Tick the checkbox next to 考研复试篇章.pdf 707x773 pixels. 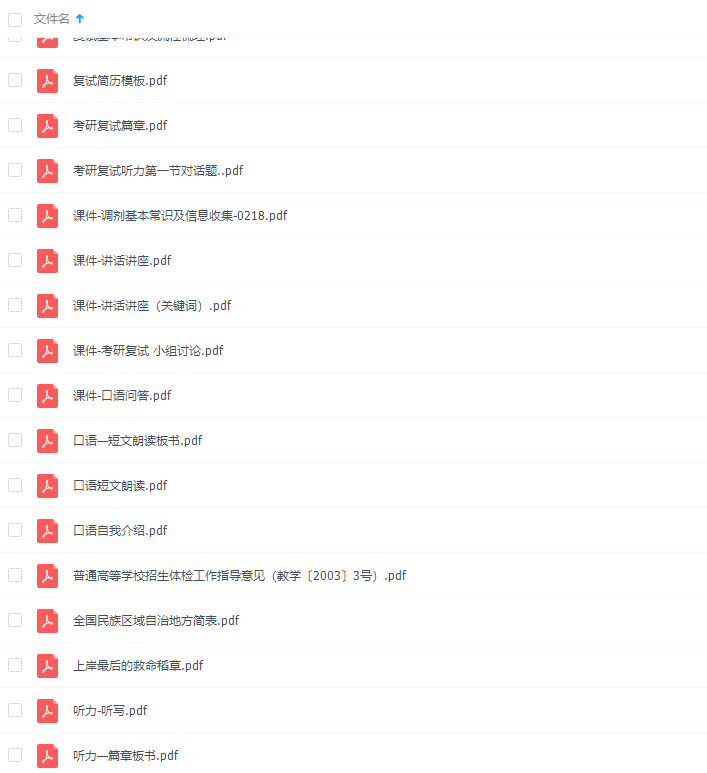point(15,125)
